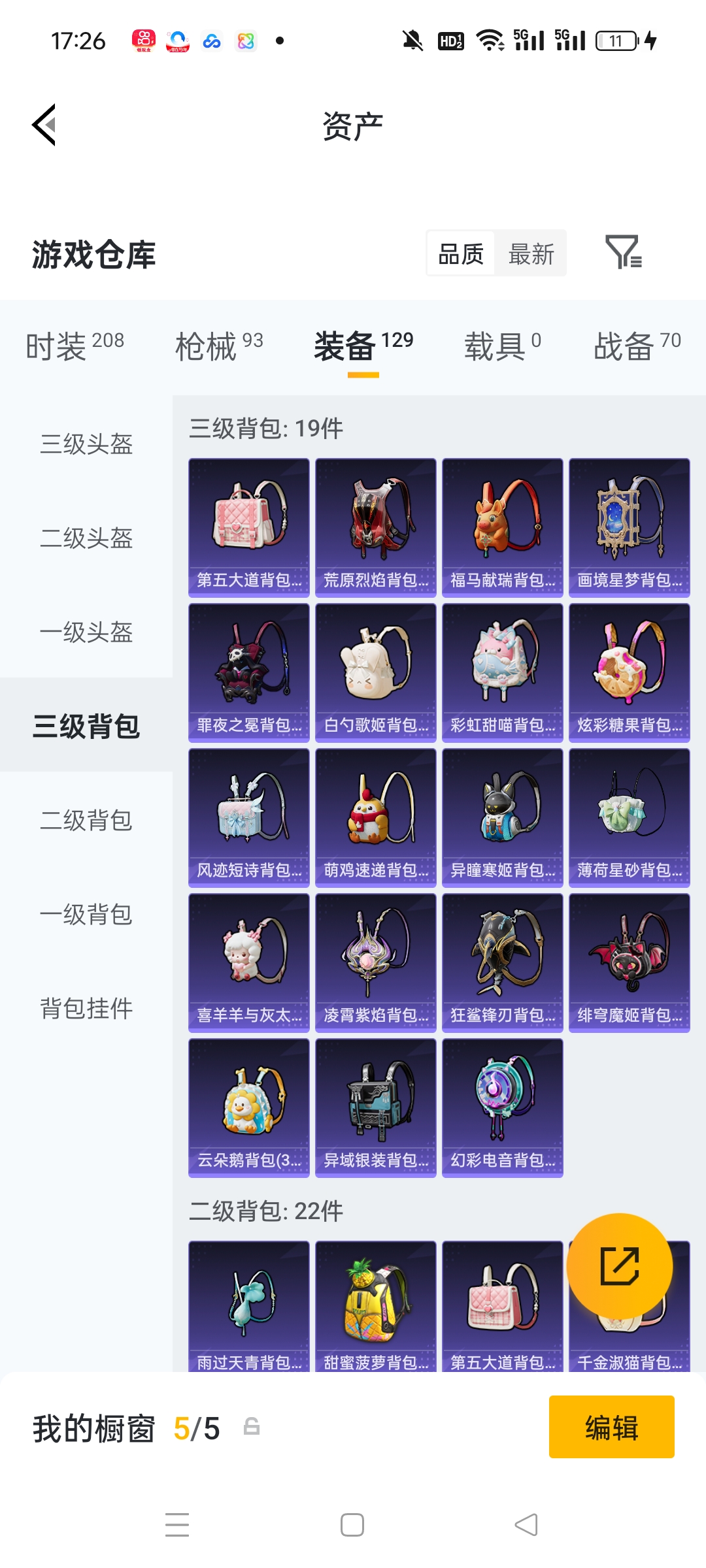Select 三级头盔 in the side list
Image resolution: width=706 pixels, height=1568 pixels.
click(86, 444)
